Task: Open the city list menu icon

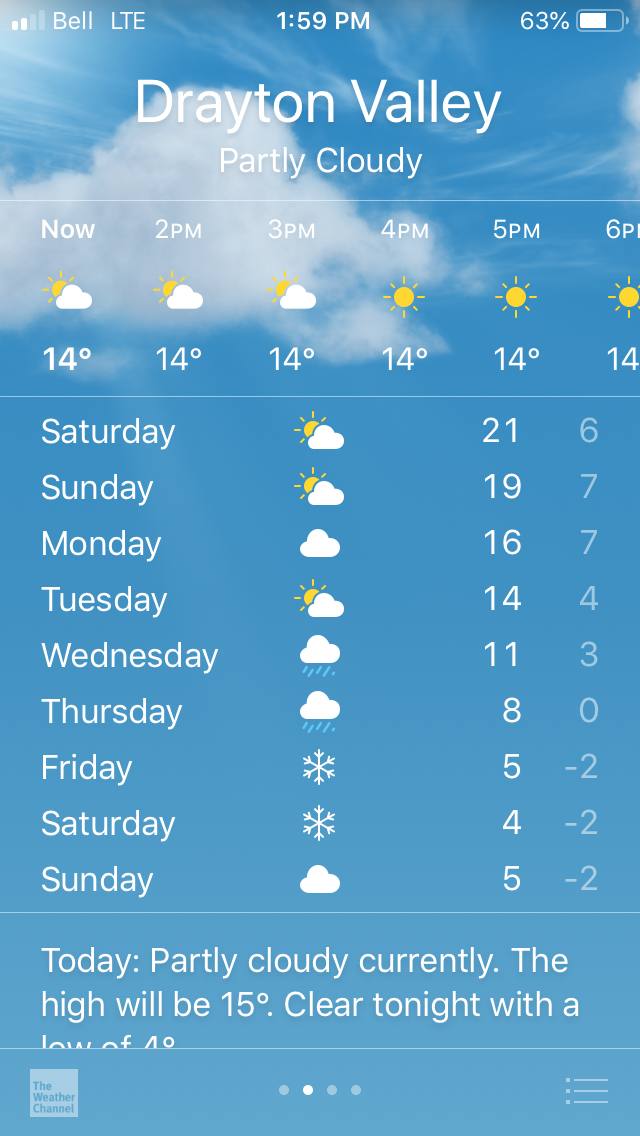Action: pos(586,1090)
